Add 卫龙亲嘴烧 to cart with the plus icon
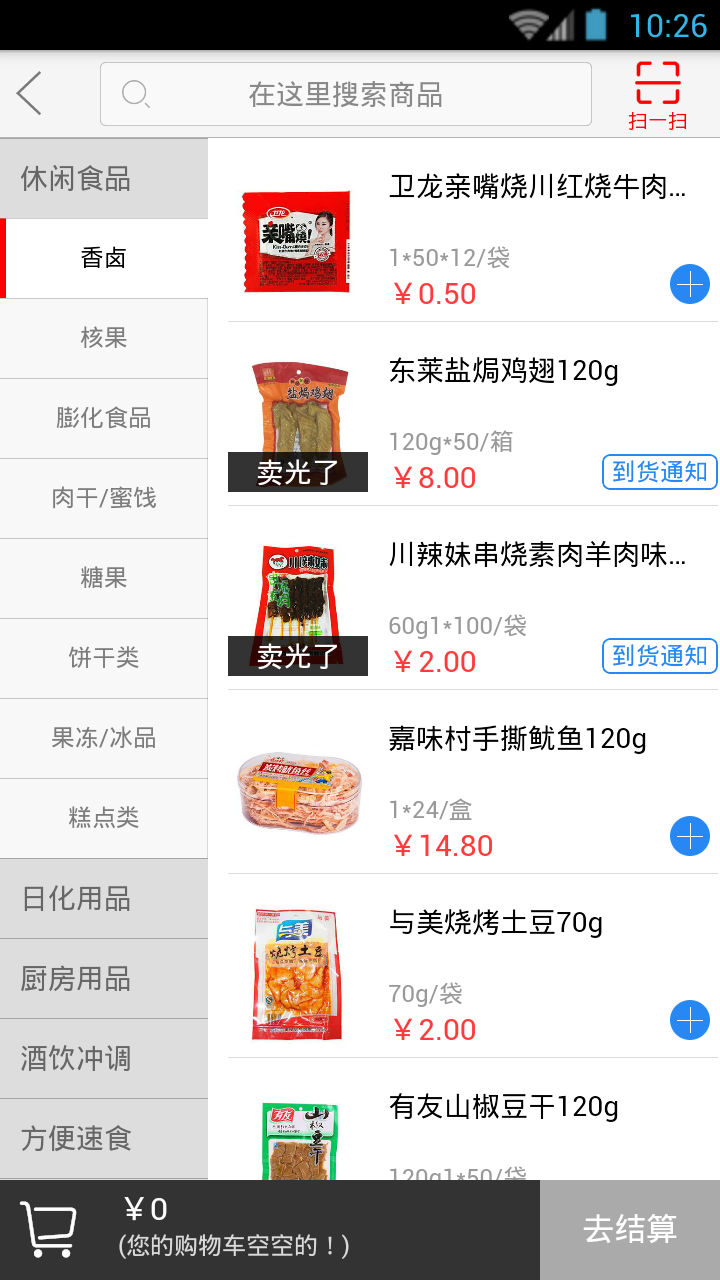 (x=689, y=284)
